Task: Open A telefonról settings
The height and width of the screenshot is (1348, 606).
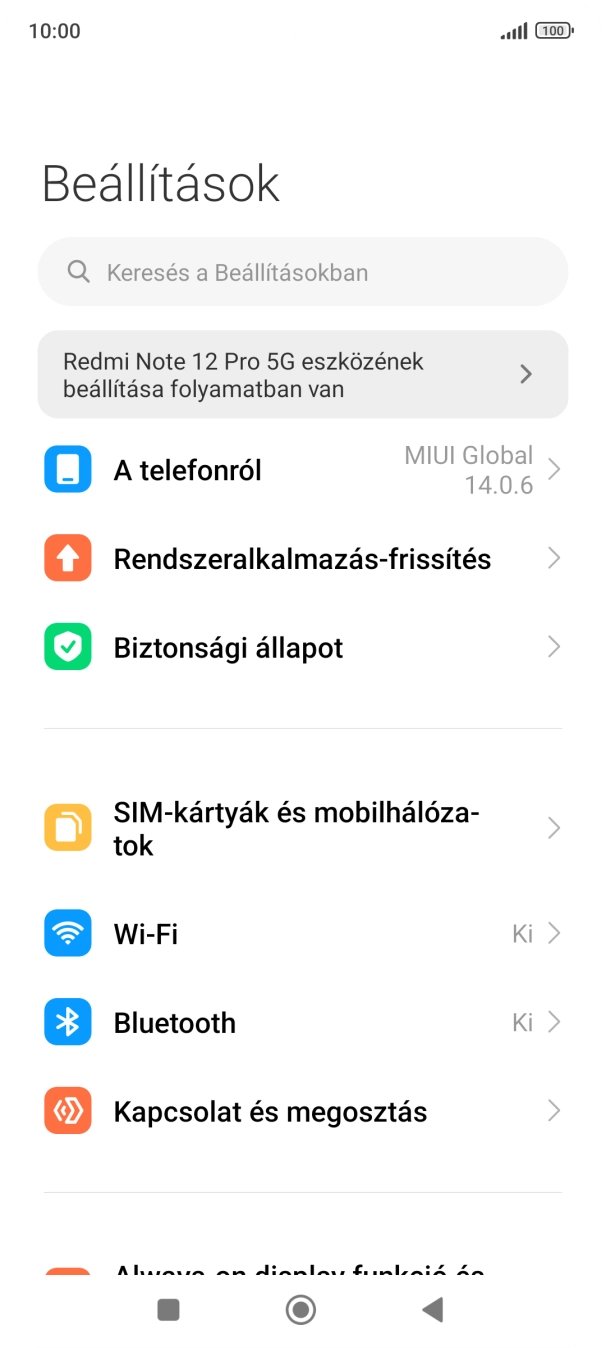Action: [302, 470]
